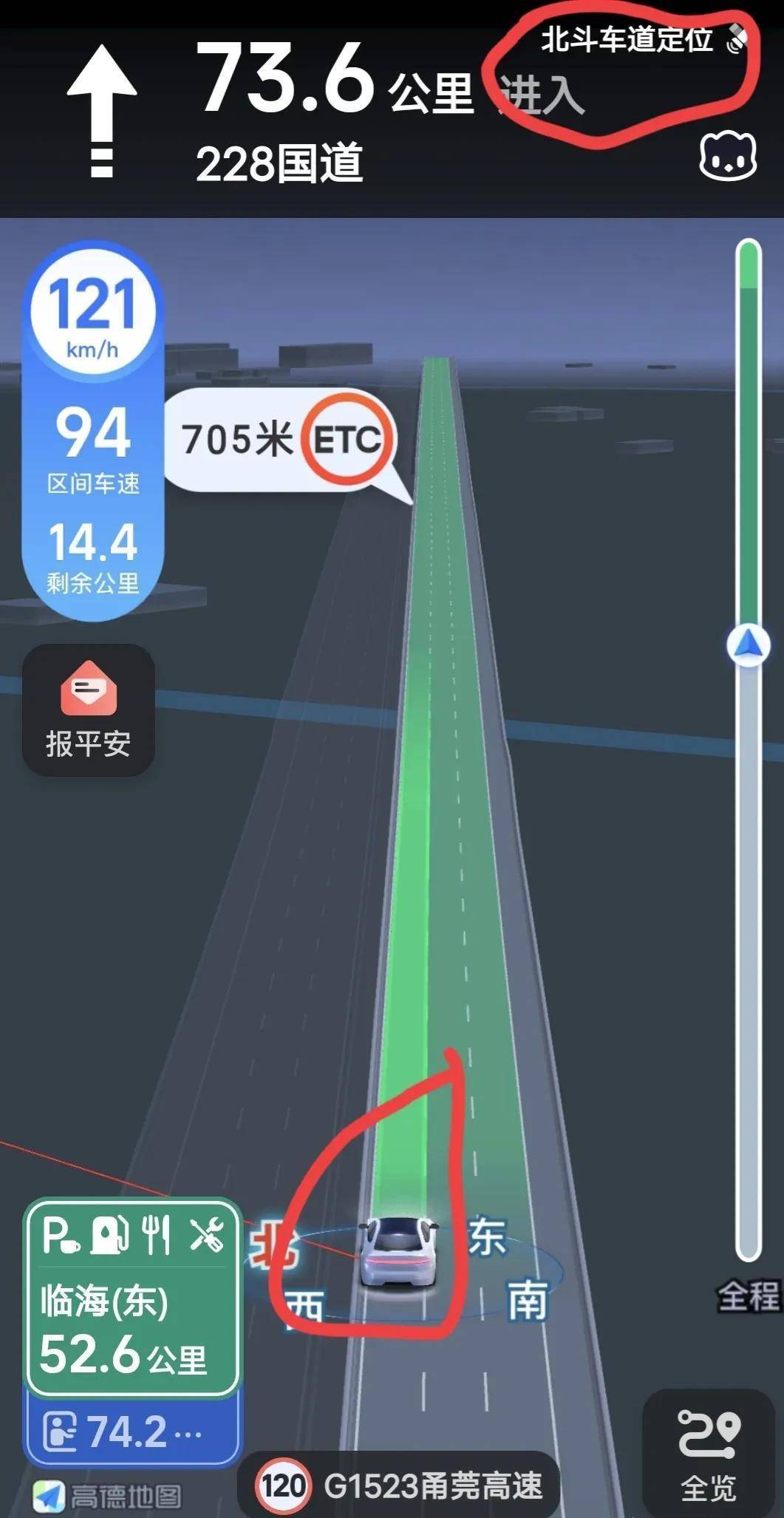Tap the G1523甬莞高速 road name bar
The height and width of the screenshot is (1518, 784).
pyautogui.click(x=399, y=1485)
